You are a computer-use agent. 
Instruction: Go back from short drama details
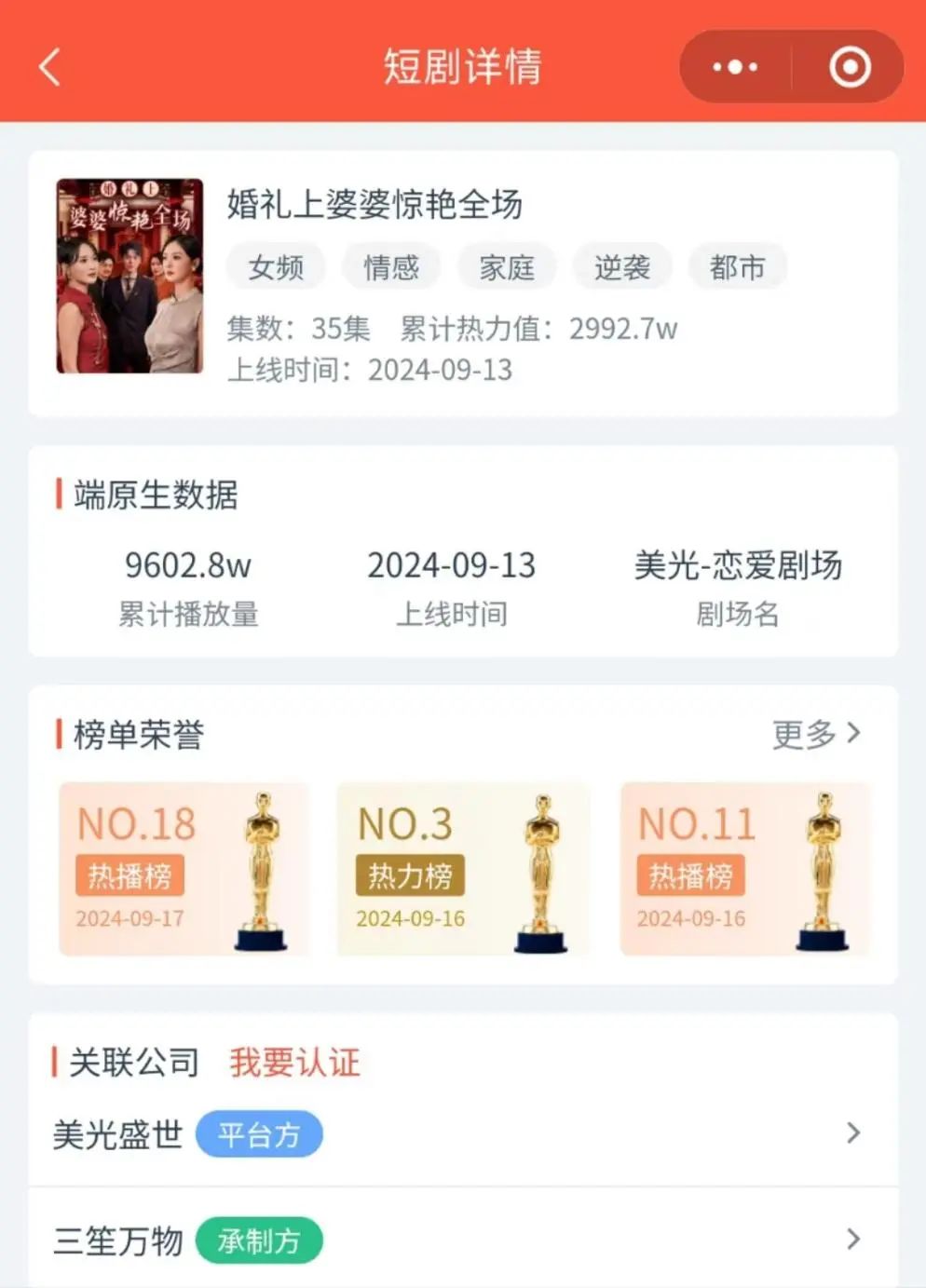click(50, 67)
